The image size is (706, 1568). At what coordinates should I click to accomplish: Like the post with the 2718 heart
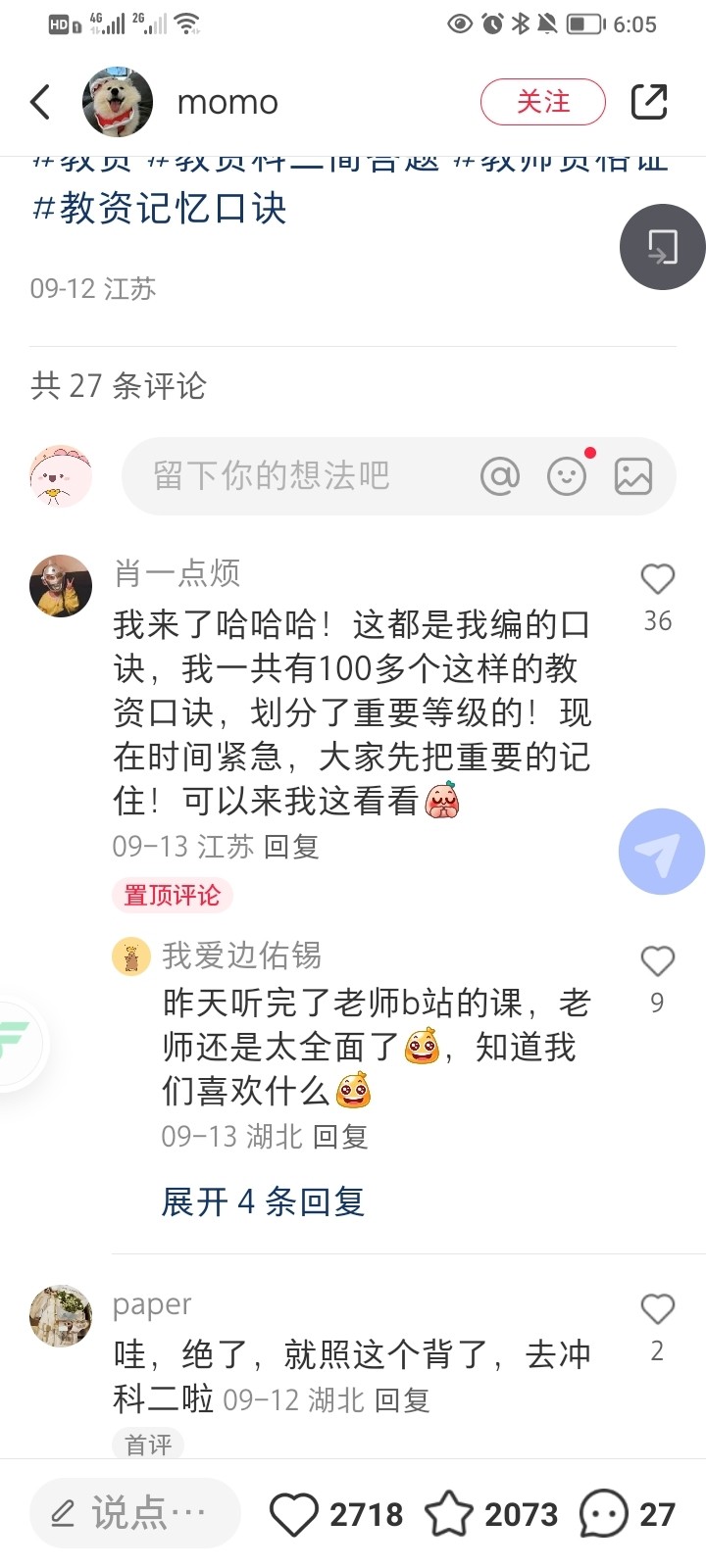(294, 1514)
